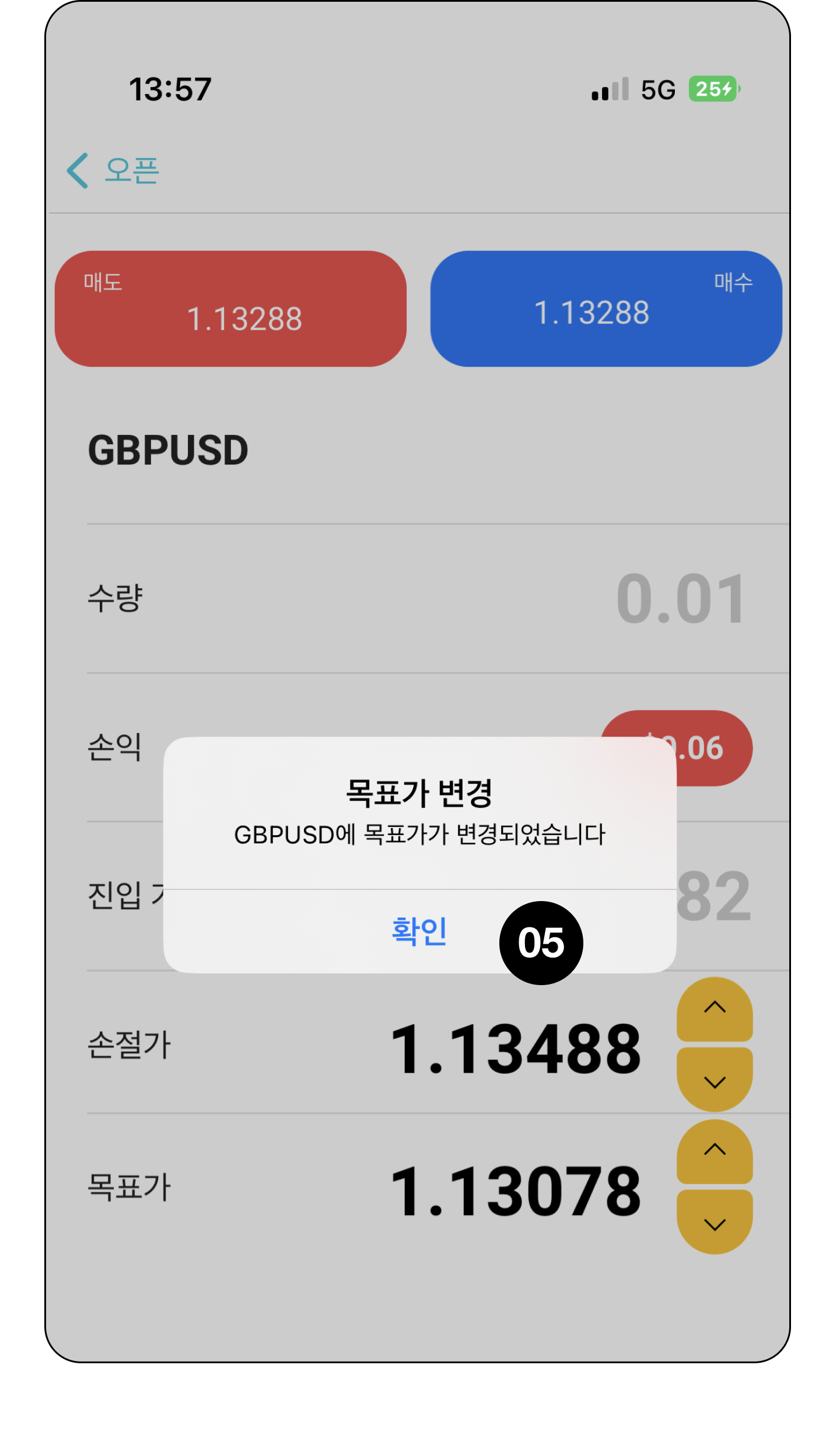Tap the red 매도 sell button
The image size is (840, 1445).
(230, 309)
